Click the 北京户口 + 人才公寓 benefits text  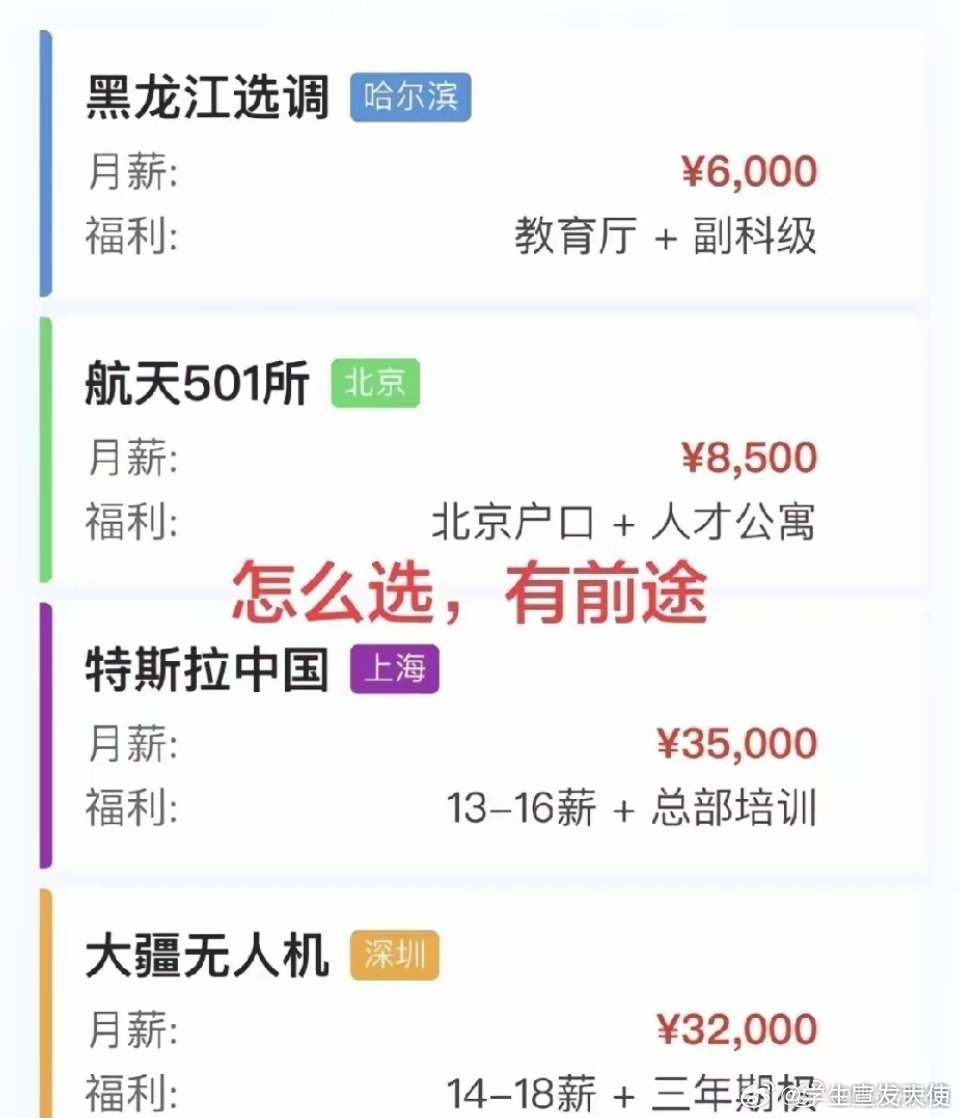tap(626, 521)
